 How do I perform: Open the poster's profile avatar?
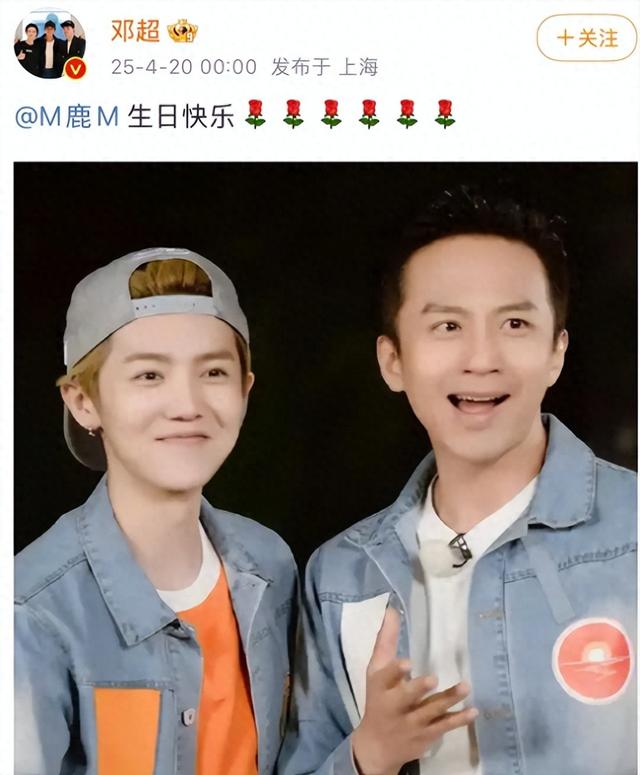pos(49,44)
